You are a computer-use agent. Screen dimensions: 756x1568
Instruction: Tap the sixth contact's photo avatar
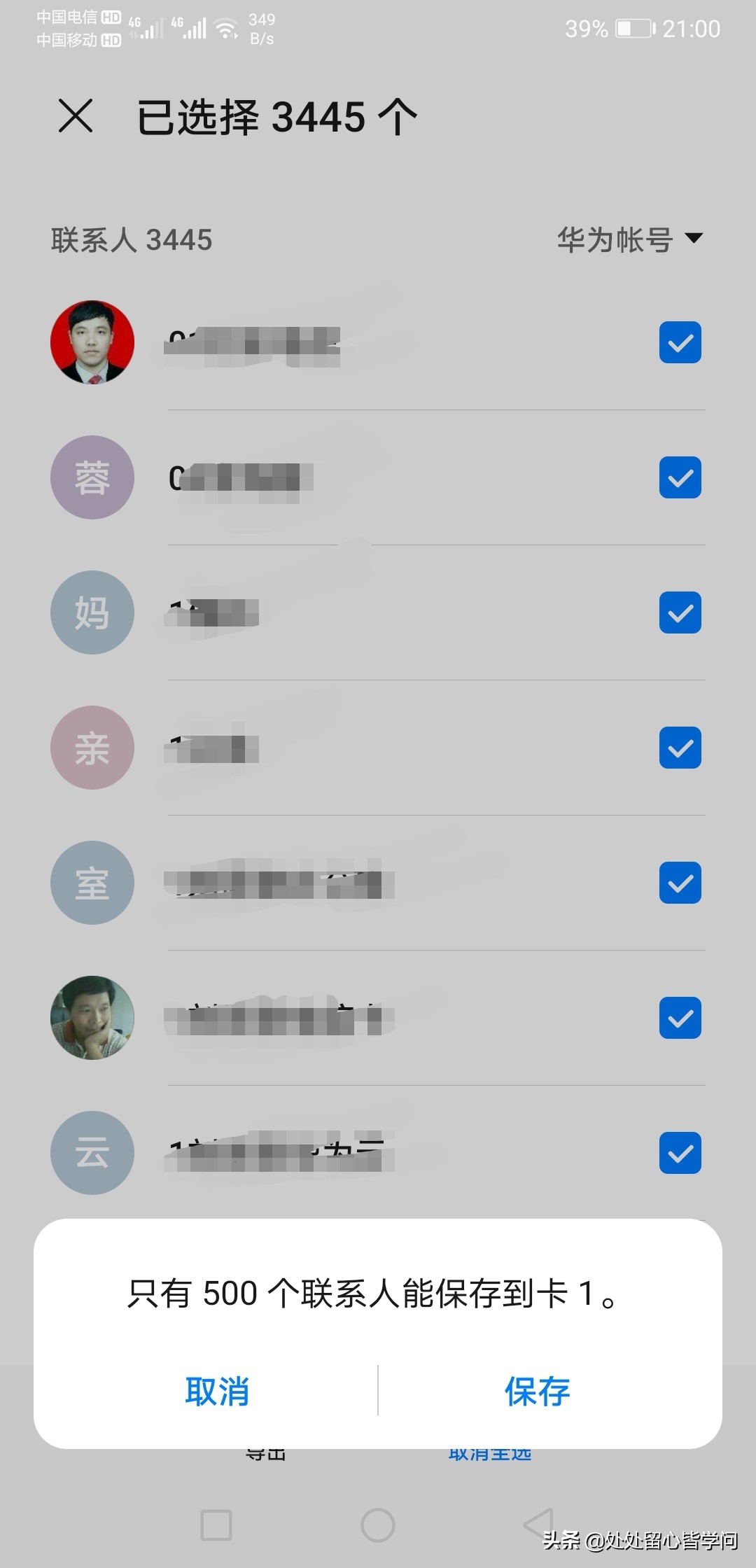click(x=91, y=1018)
